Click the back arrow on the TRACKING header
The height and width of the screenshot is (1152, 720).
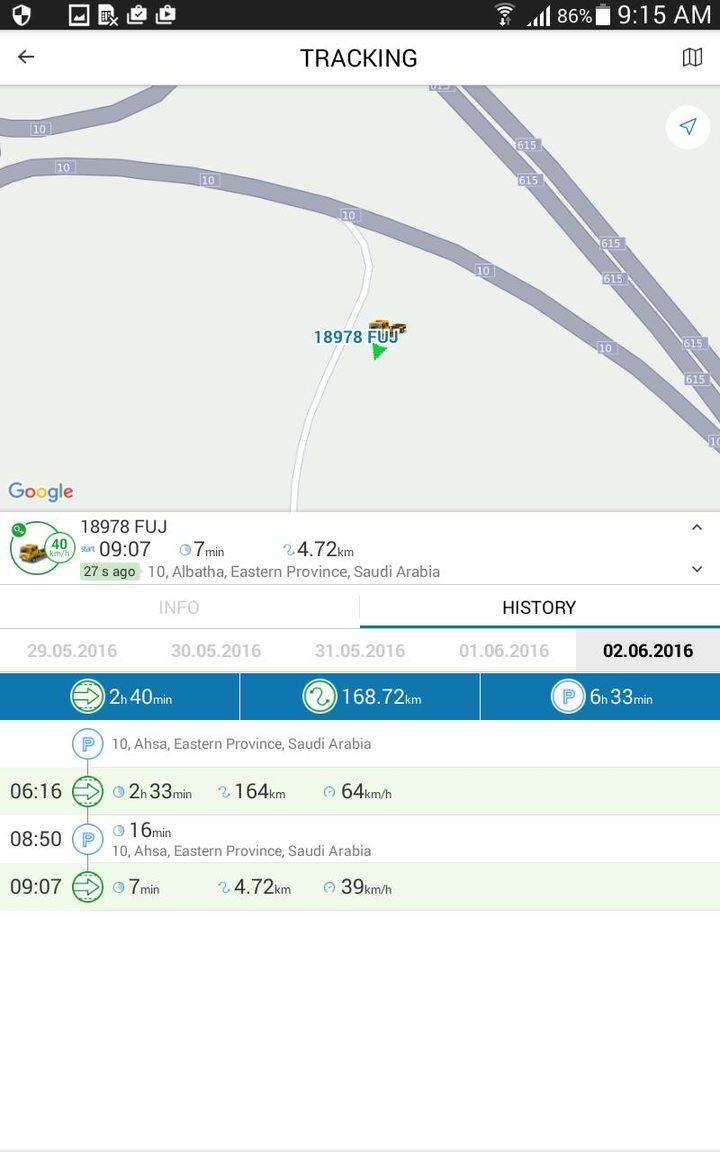25,57
